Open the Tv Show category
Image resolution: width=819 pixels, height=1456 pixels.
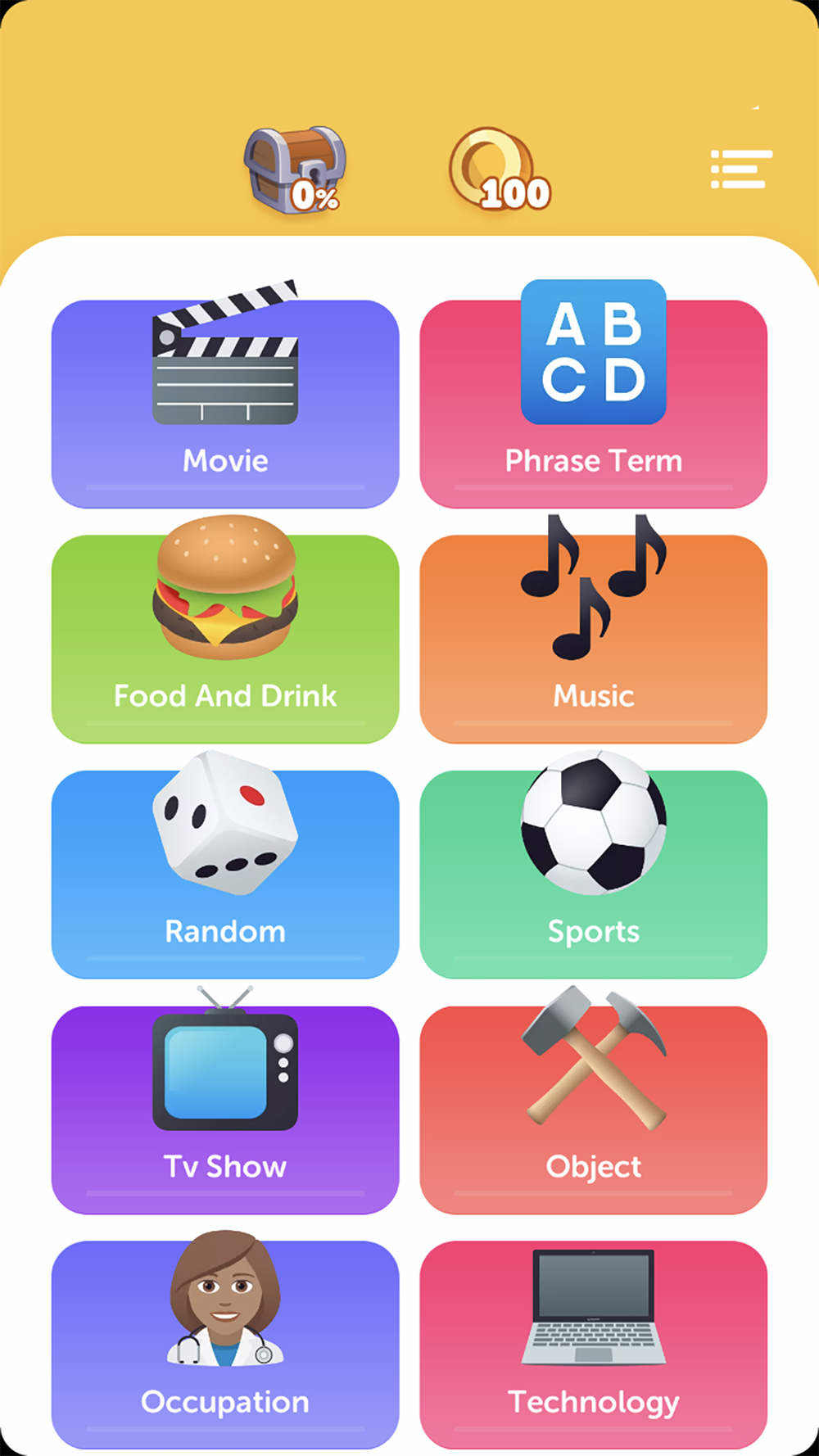click(x=225, y=1110)
